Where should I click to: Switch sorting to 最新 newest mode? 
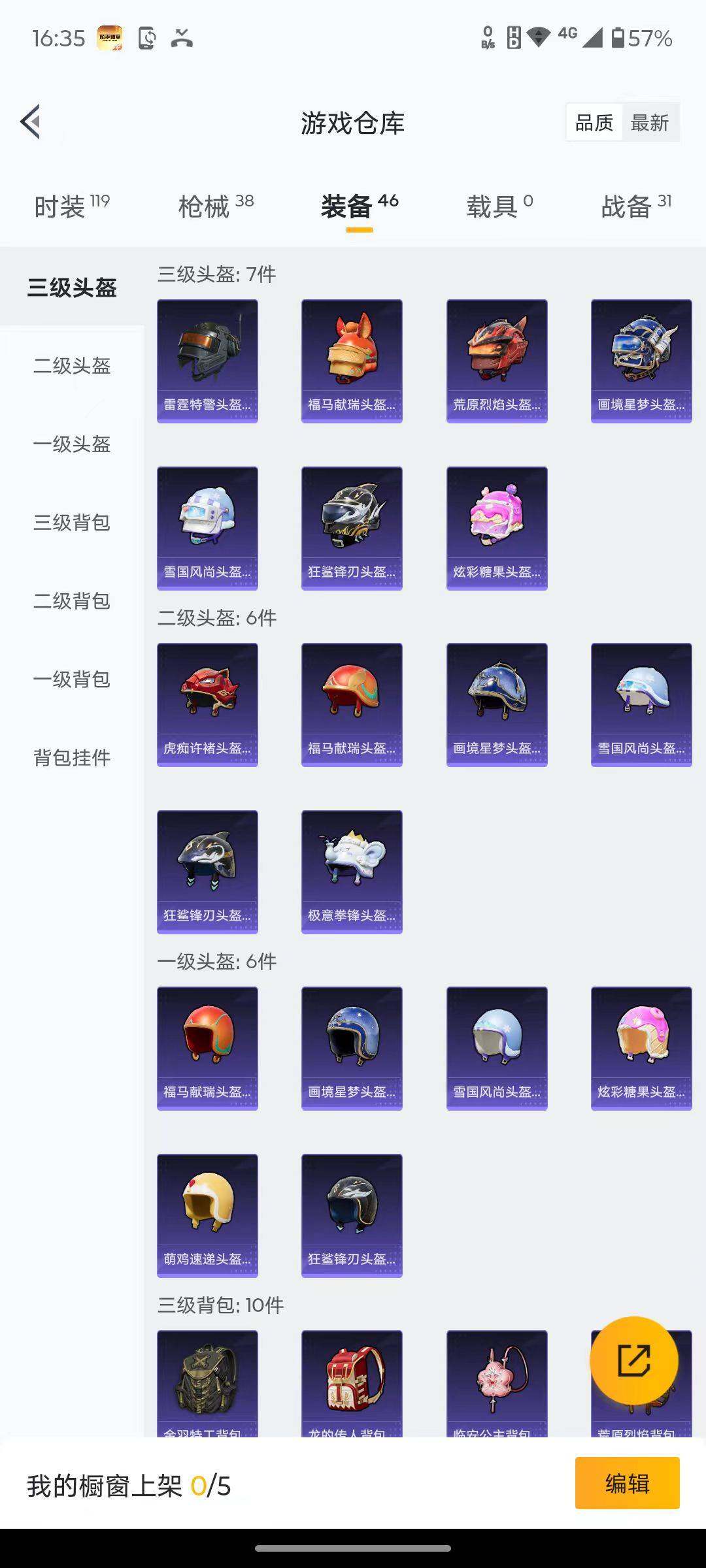(651, 122)
